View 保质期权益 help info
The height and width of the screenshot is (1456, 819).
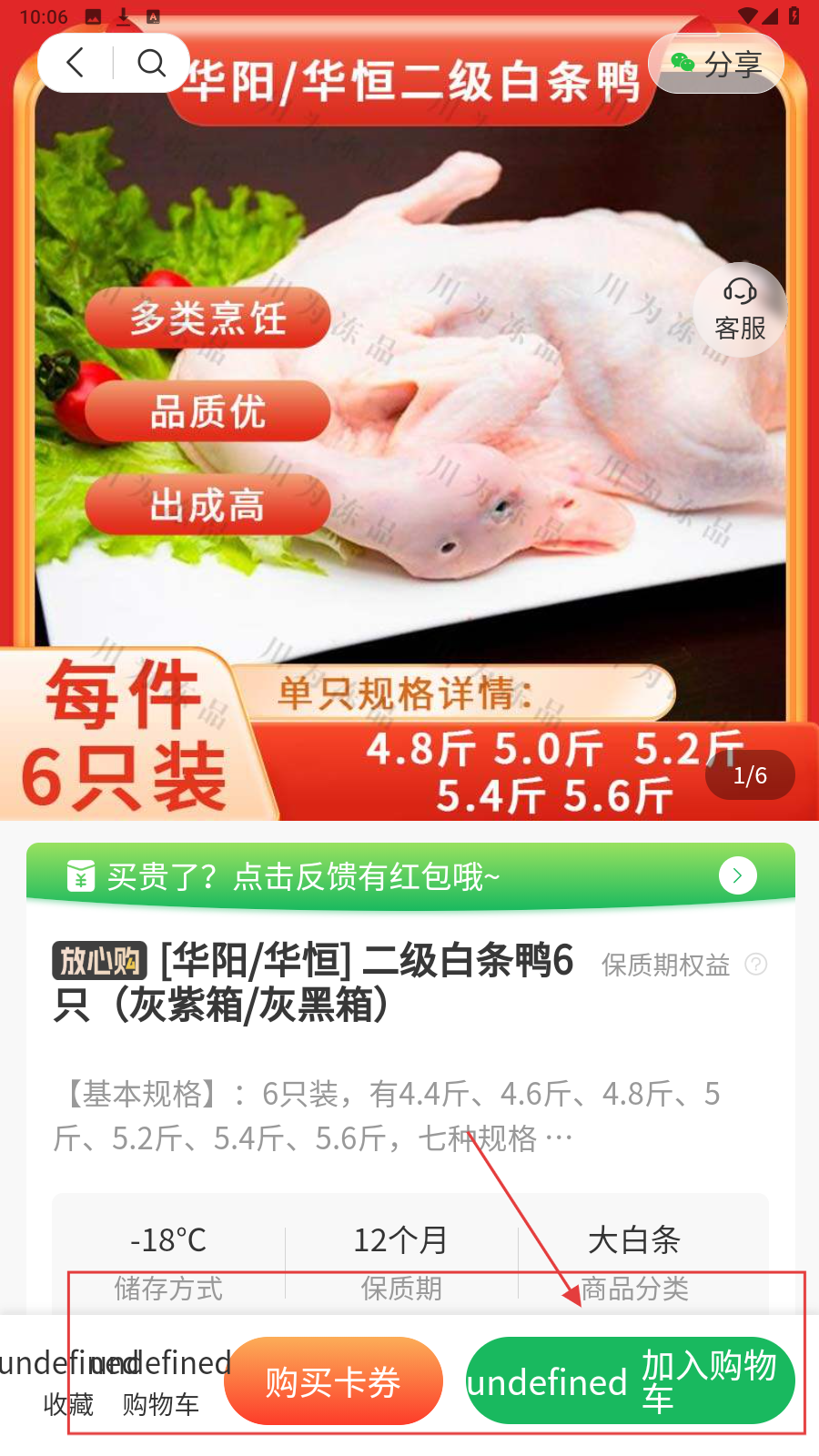click(x=755, y=965)
